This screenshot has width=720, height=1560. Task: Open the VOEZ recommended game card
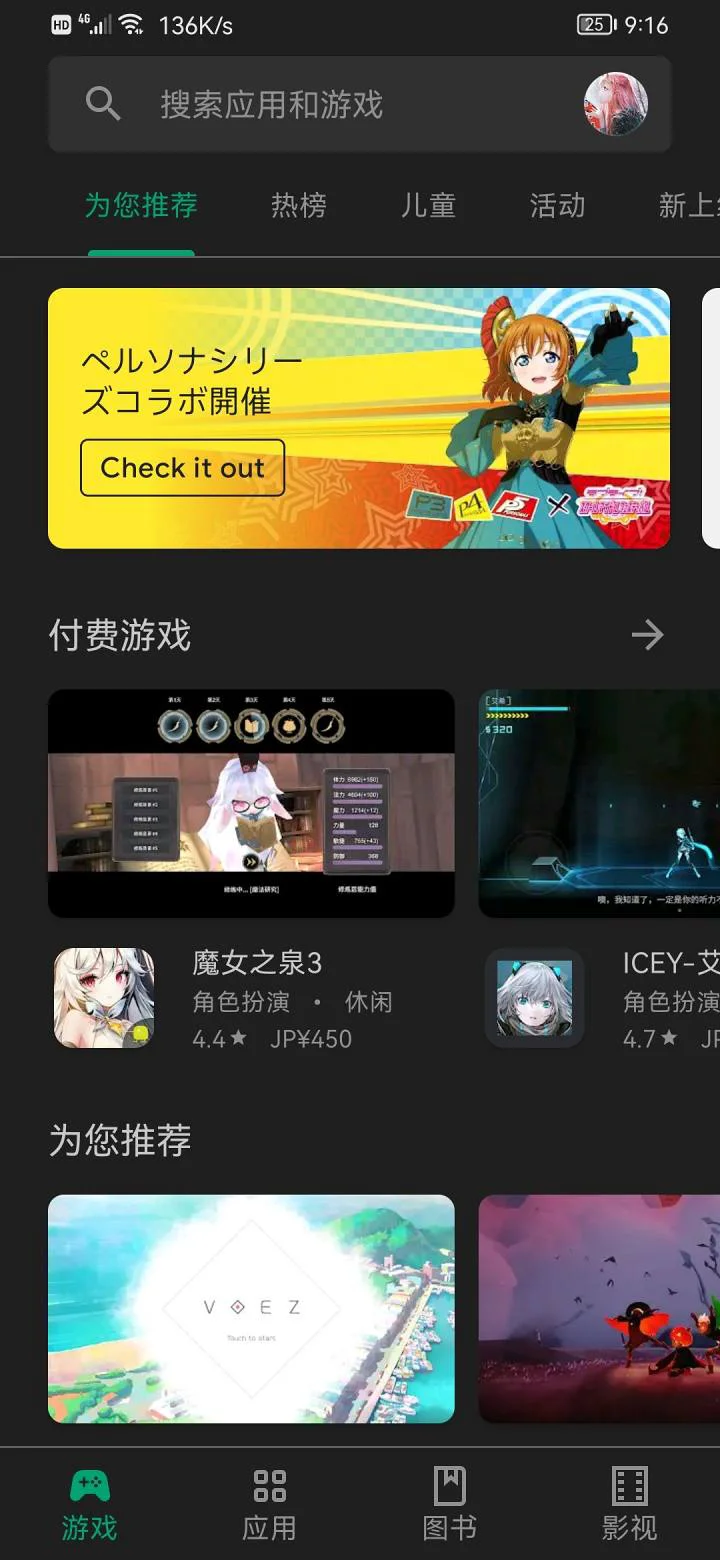click(x=251, y=1308)
